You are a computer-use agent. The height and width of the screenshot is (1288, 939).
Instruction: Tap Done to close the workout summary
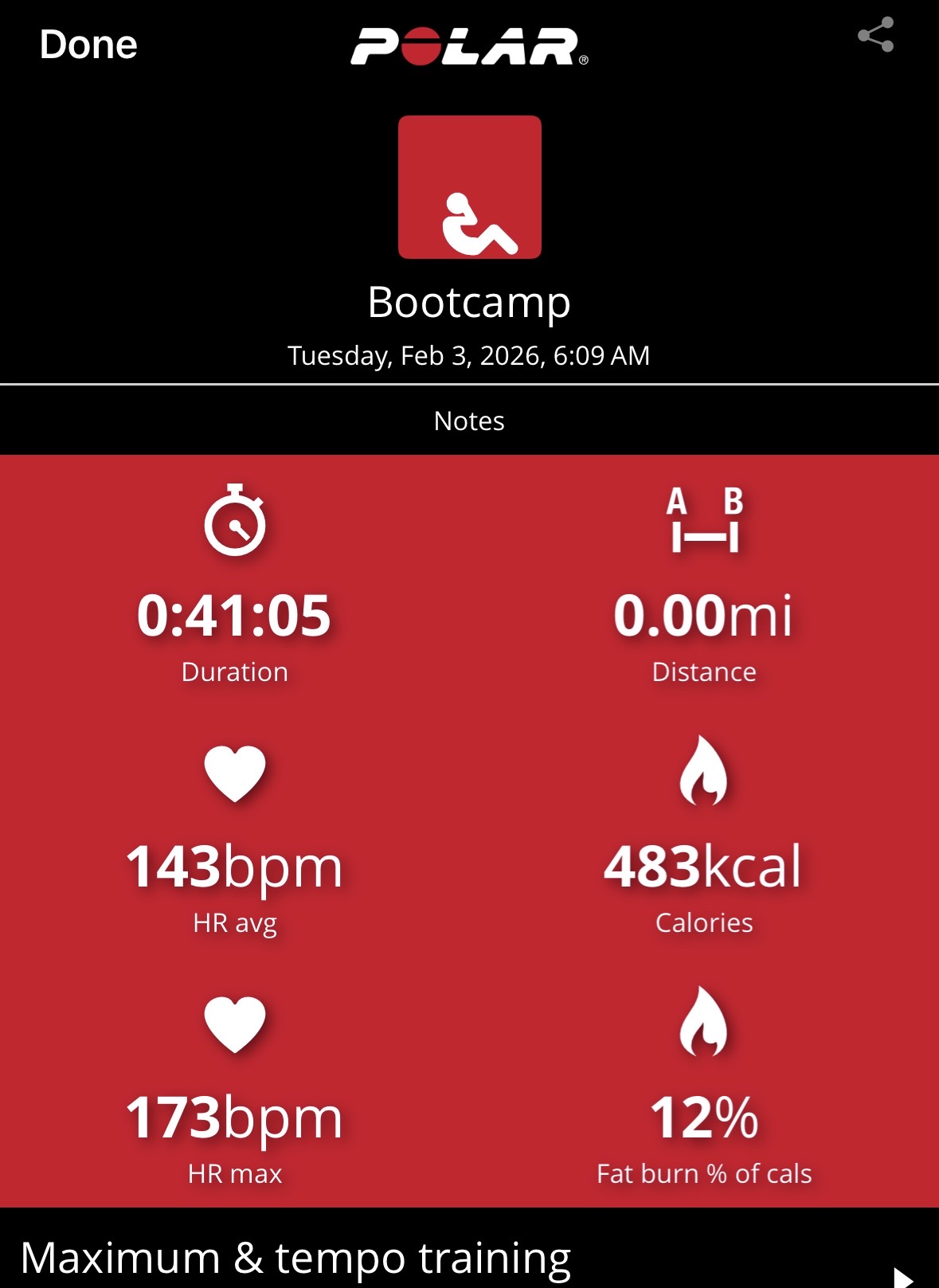click(x=88, y=45)
